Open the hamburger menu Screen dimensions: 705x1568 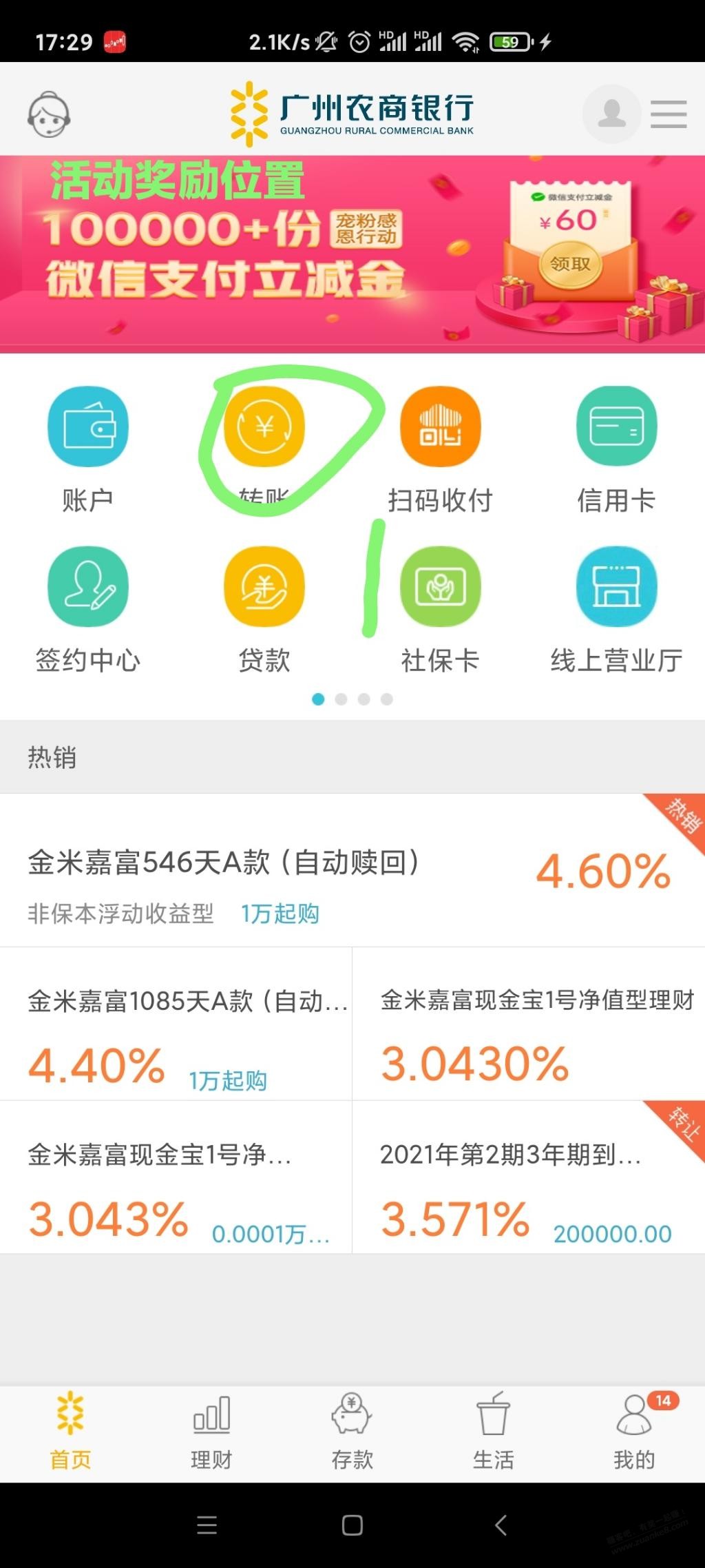pos(669,114)
